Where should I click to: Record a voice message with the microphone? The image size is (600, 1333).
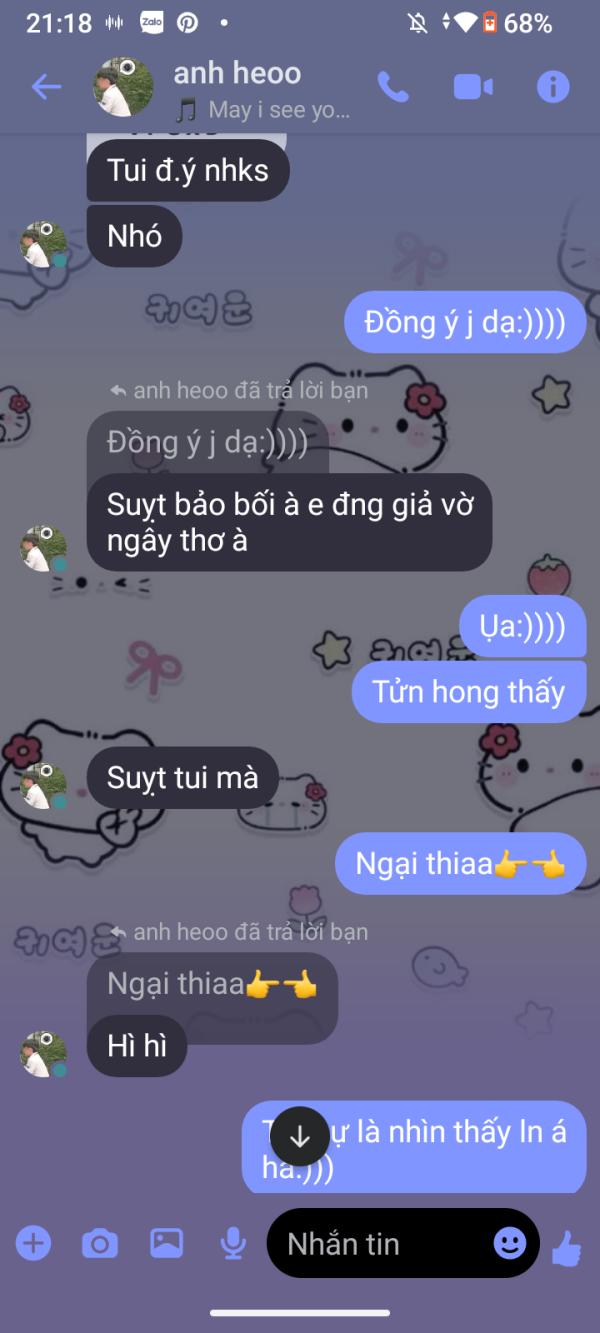pos(233,1243)
